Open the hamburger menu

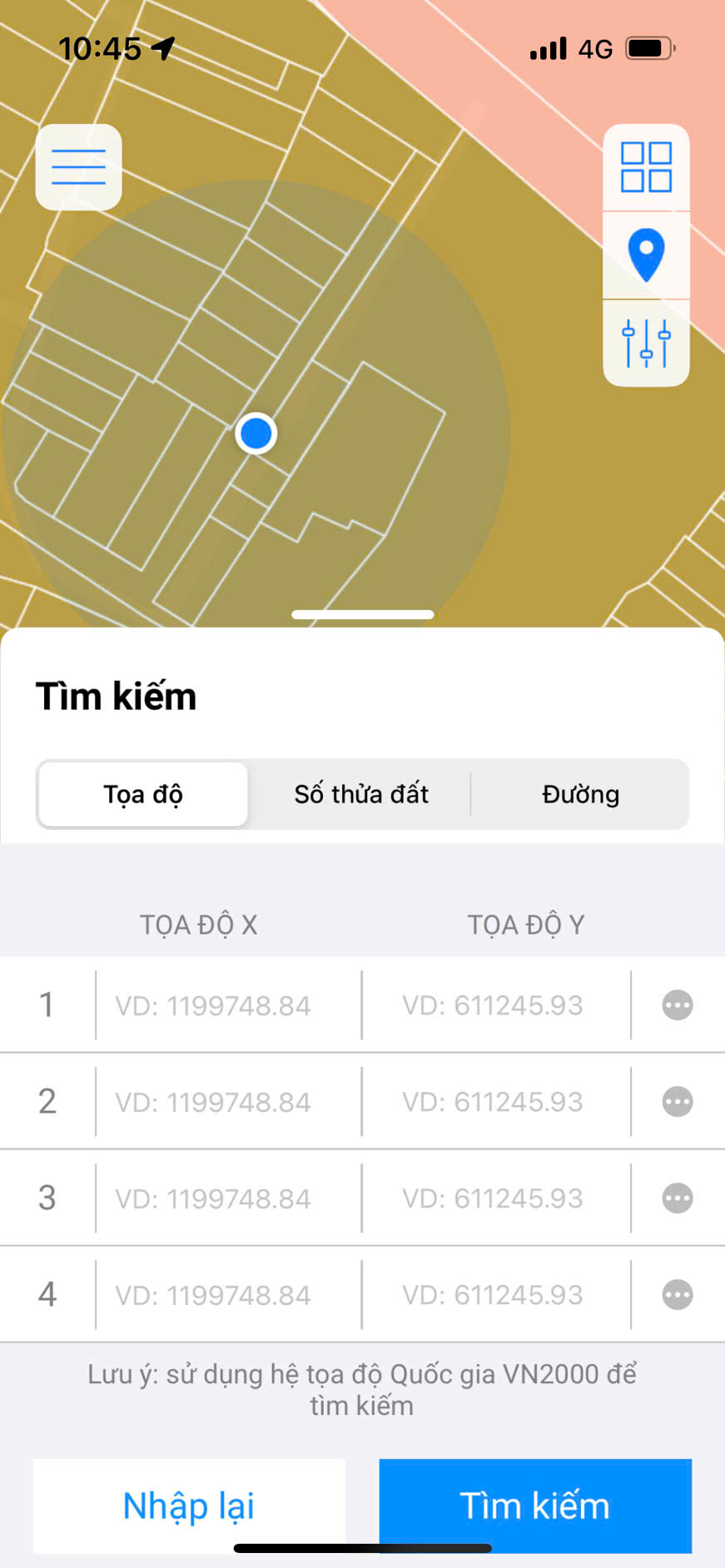pyautogui.click(x=79, y=167)
